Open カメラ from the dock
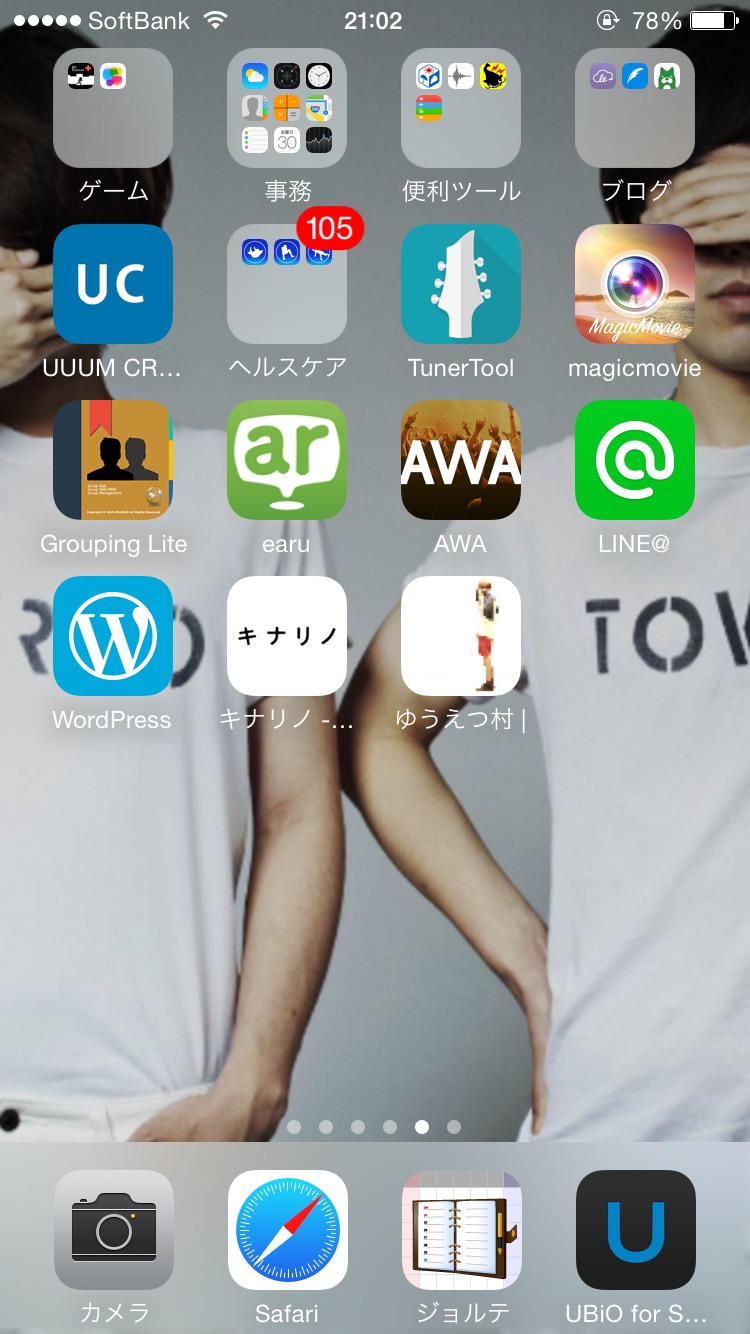The width and height of the screenshot is (750, 1334). (x=114, y=1230)
